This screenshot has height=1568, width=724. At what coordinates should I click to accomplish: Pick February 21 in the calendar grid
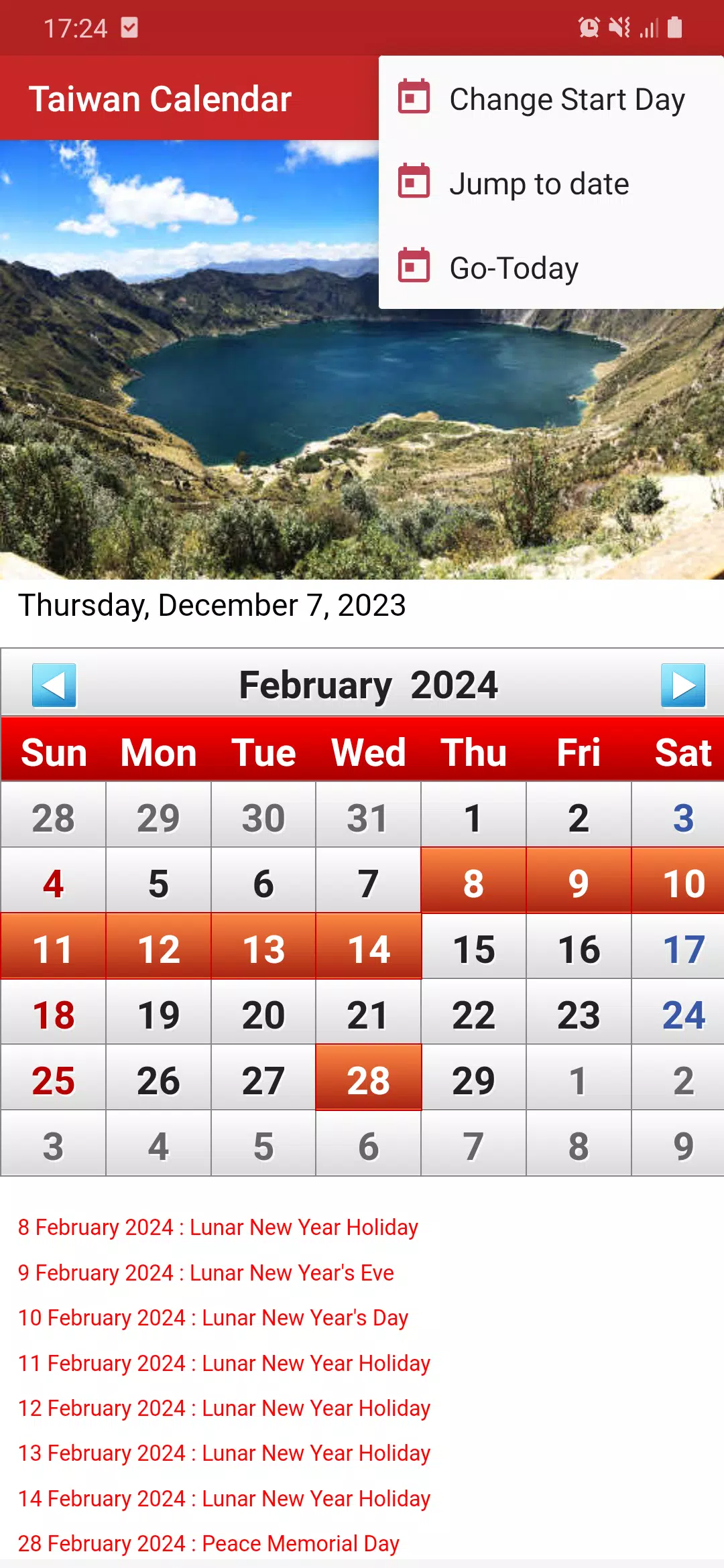click(x=369, y=1013)
